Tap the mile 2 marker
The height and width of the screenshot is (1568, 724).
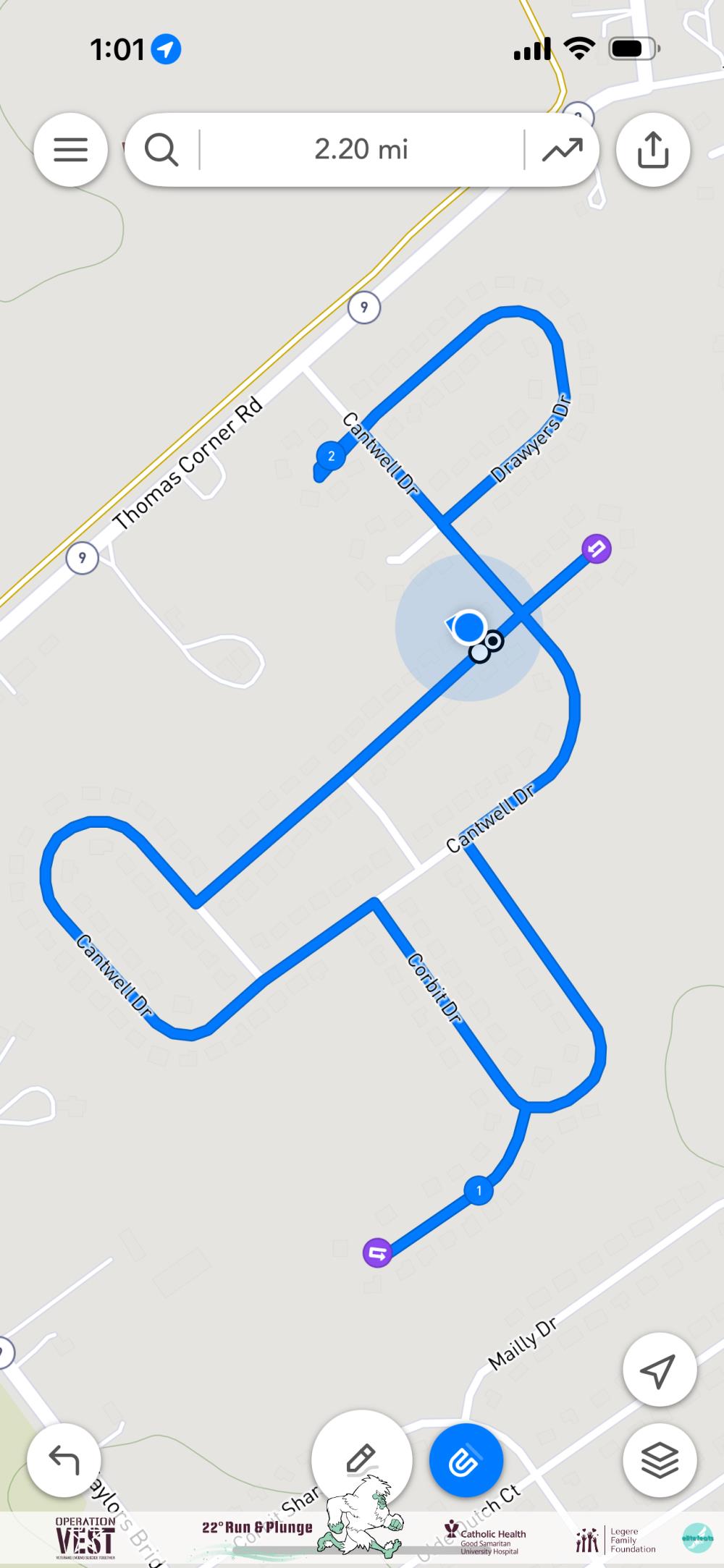(331, 456)
